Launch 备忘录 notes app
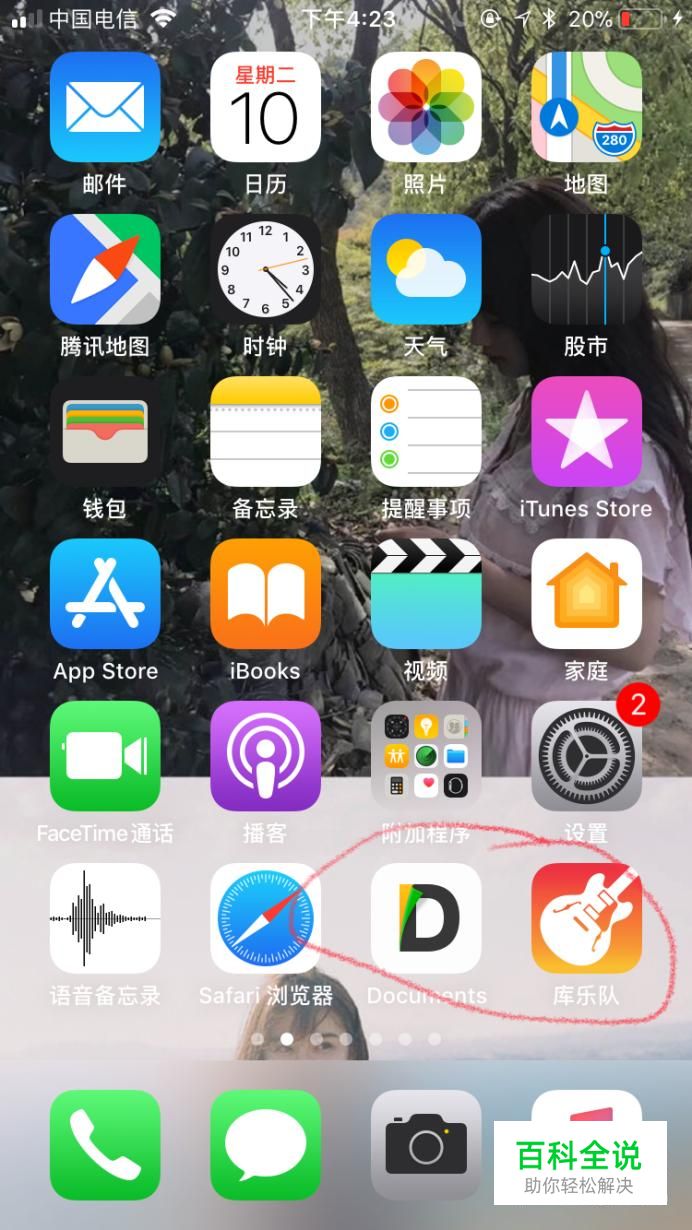The image size is (692, 1230). pyautogui.click(x=265, y=431)
